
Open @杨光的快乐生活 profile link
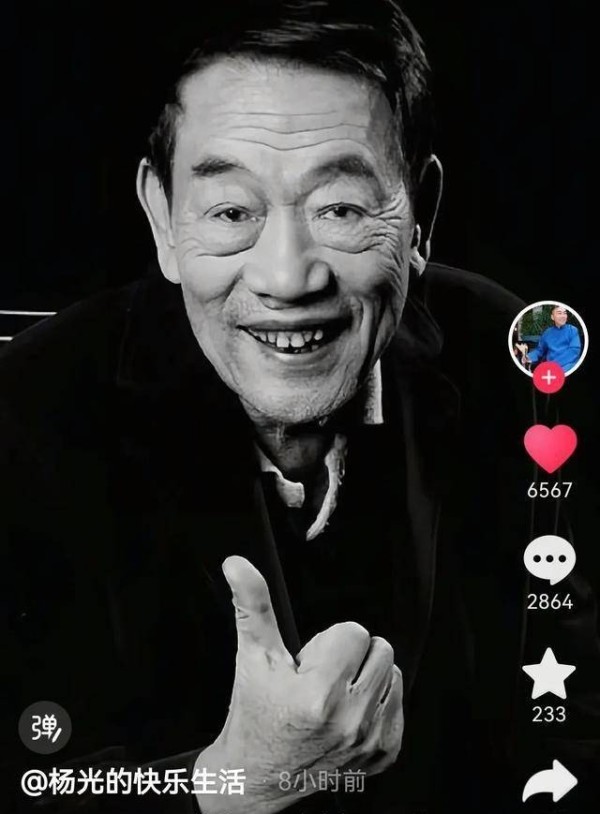pos(132,781)
